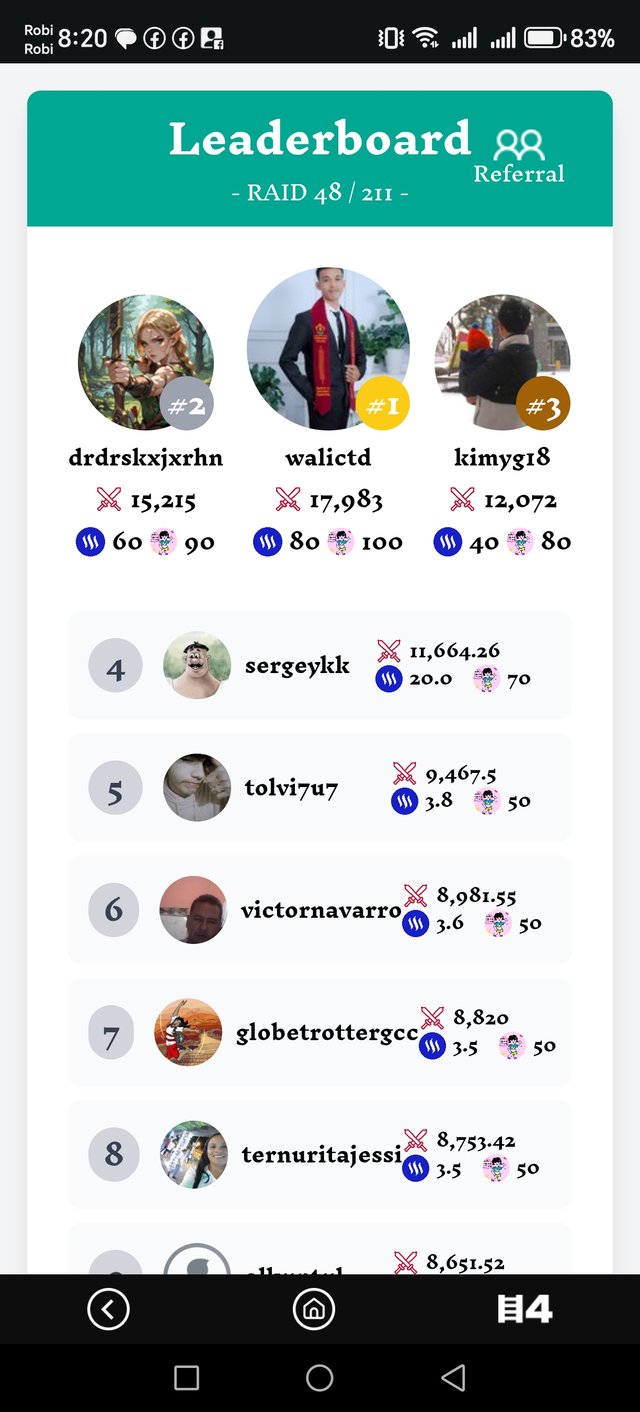Open the tabs counter showing 4
Viewport: 640px width, 1412px height.
point(525,1309)
